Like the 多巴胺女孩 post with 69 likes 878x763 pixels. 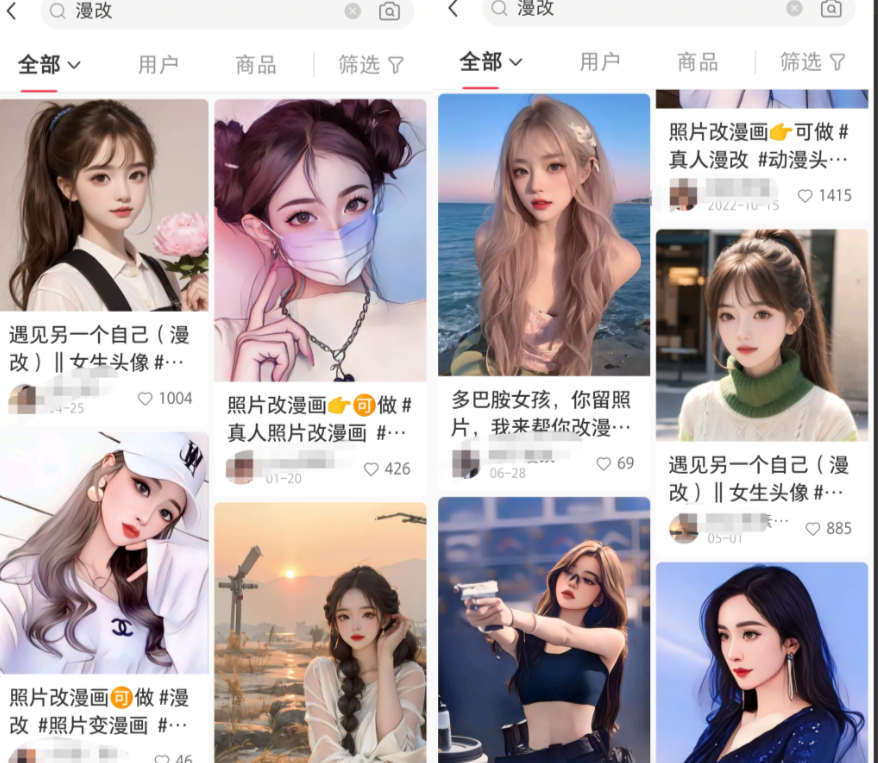tap(603, 464)
